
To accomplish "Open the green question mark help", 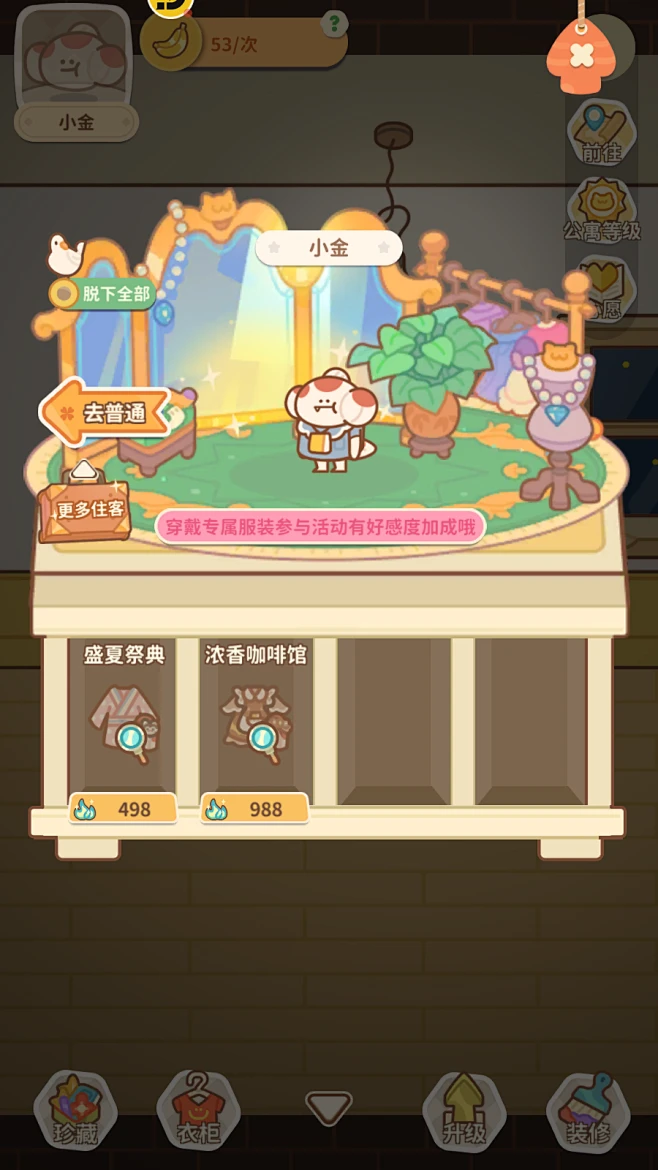I will coord(334,23).
